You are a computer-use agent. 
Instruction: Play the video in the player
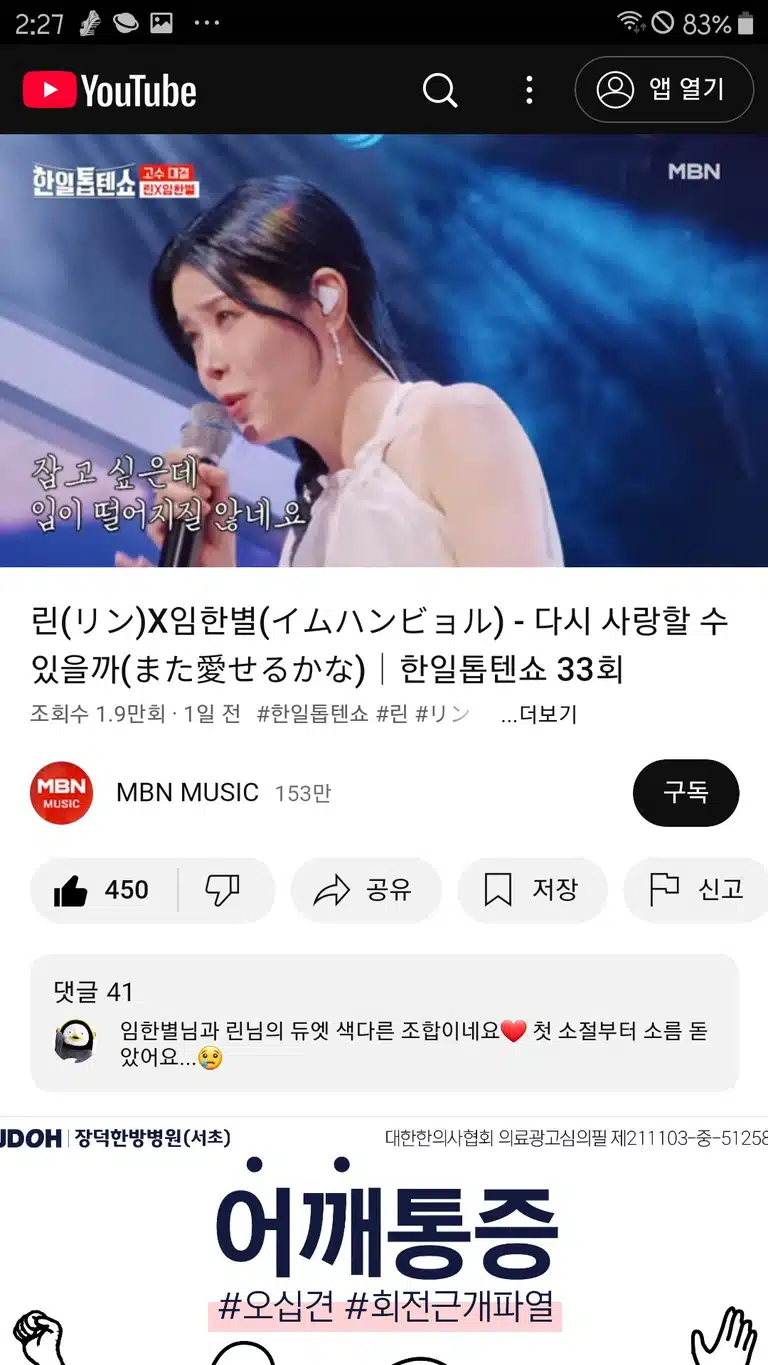coord(384,351)
